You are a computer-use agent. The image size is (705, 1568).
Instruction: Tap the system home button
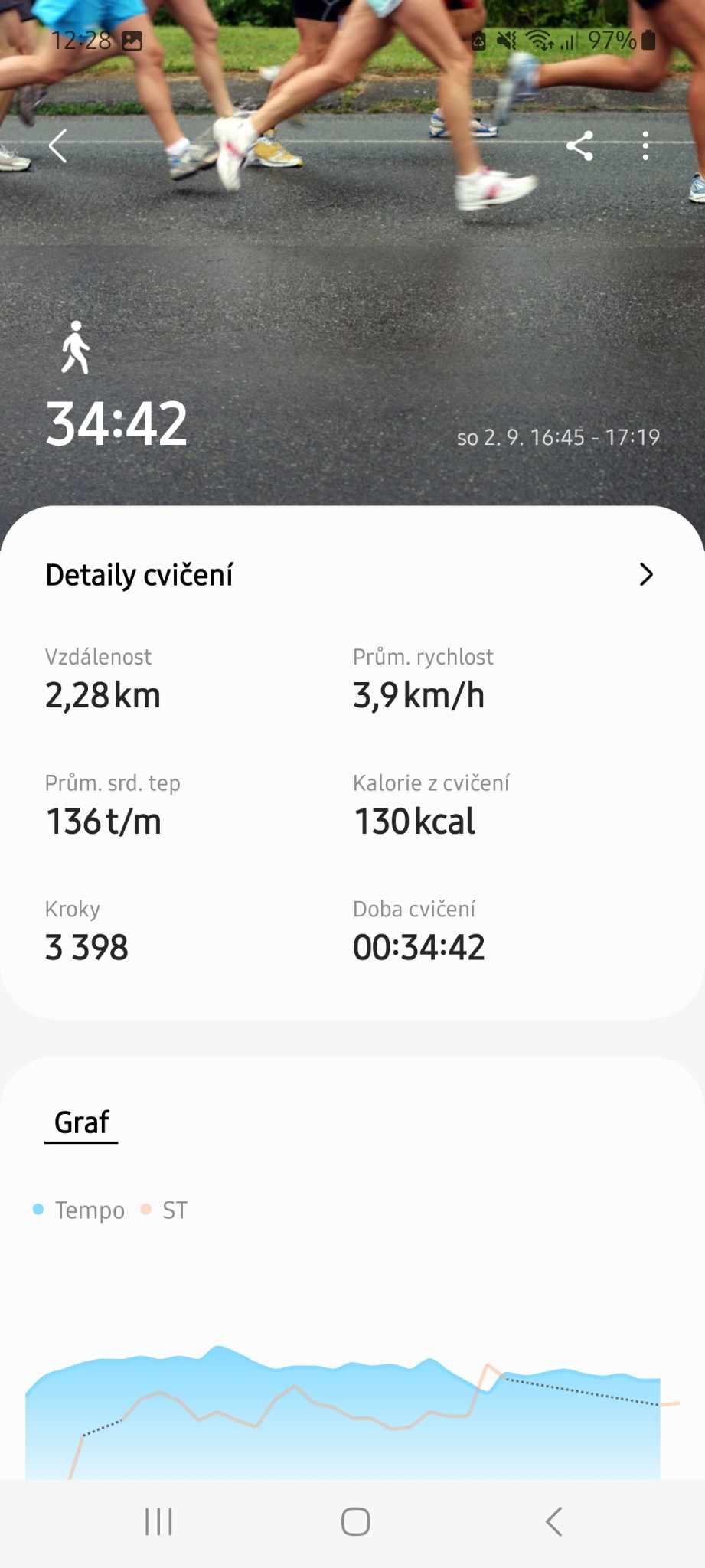click(x=355, y=1521)
